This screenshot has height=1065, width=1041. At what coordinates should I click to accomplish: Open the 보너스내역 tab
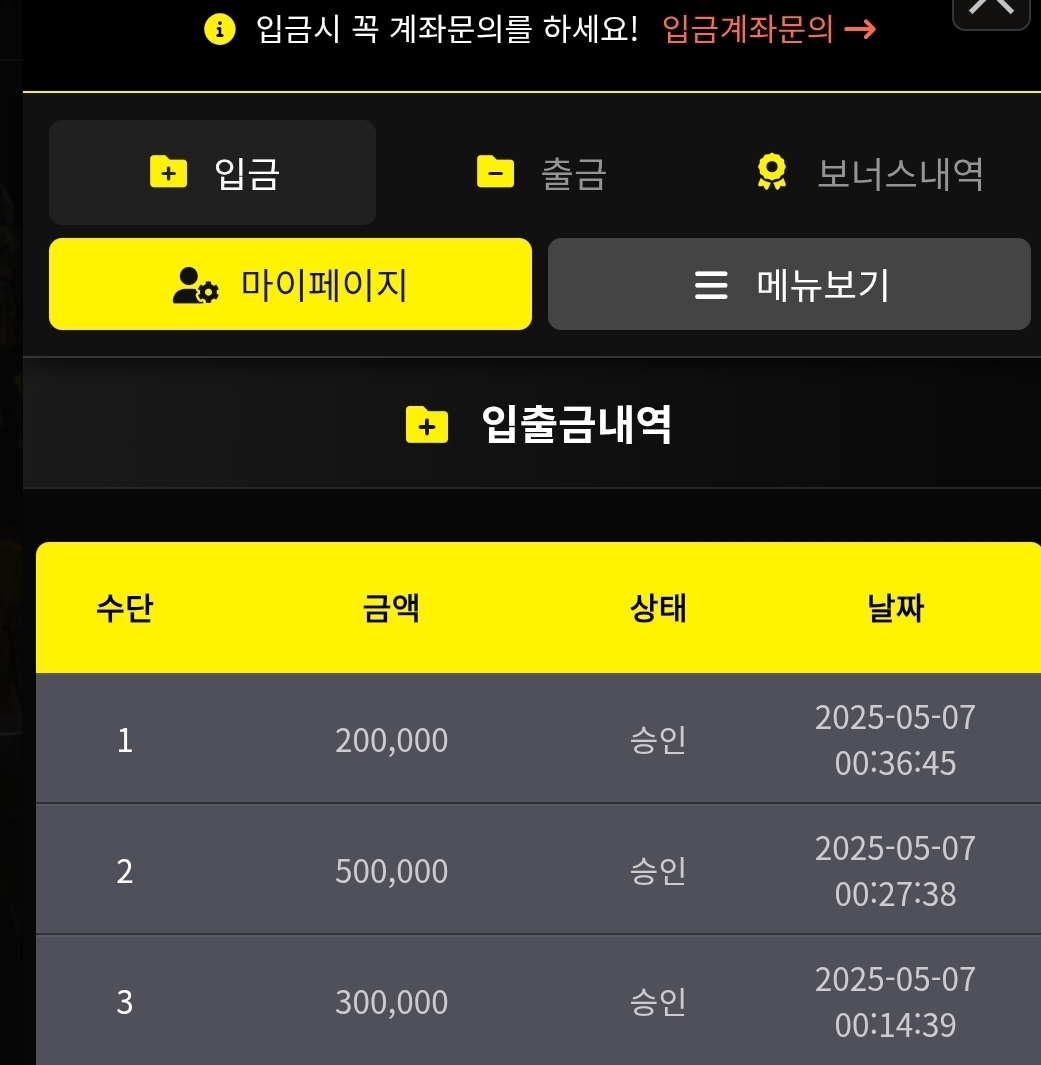[x=870, y=173]
